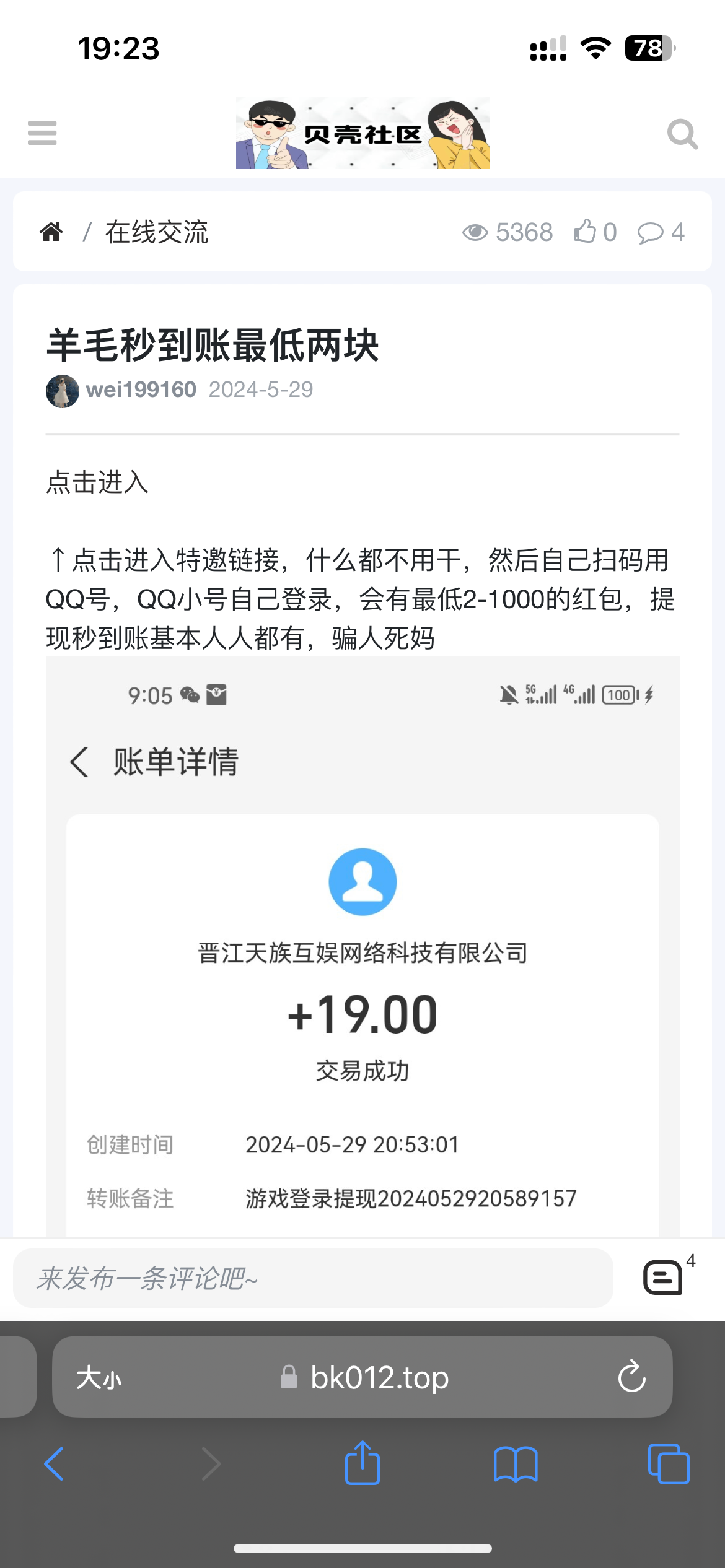Open the hamburger menu

coord(42,133)
